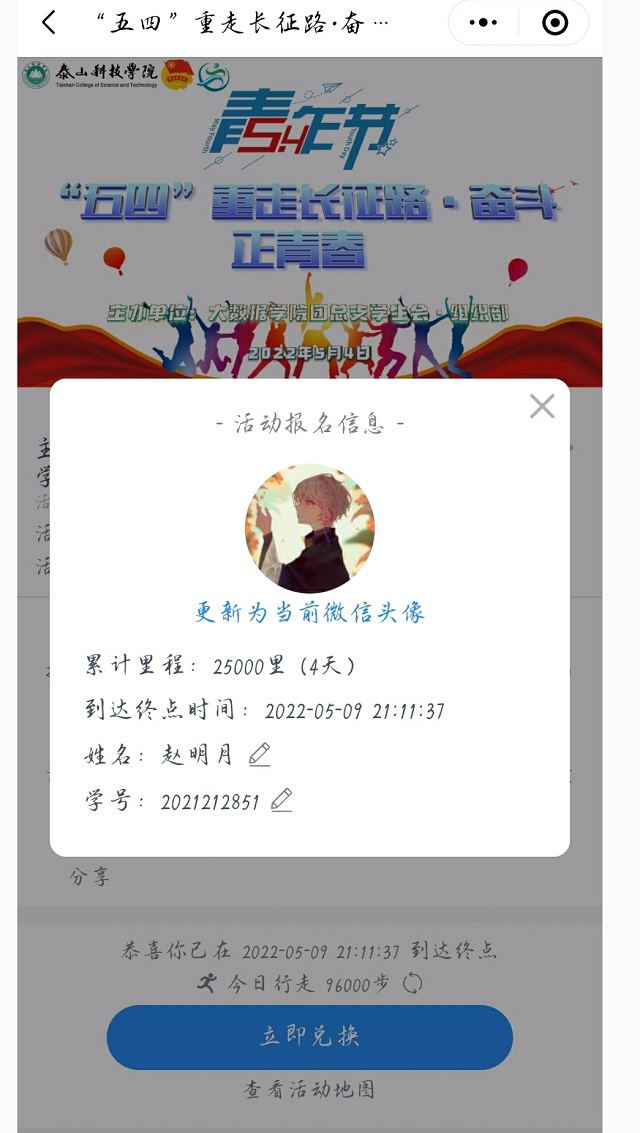Open 查看活动地图
The image size is (640, 1133).
coord(310,1089)
